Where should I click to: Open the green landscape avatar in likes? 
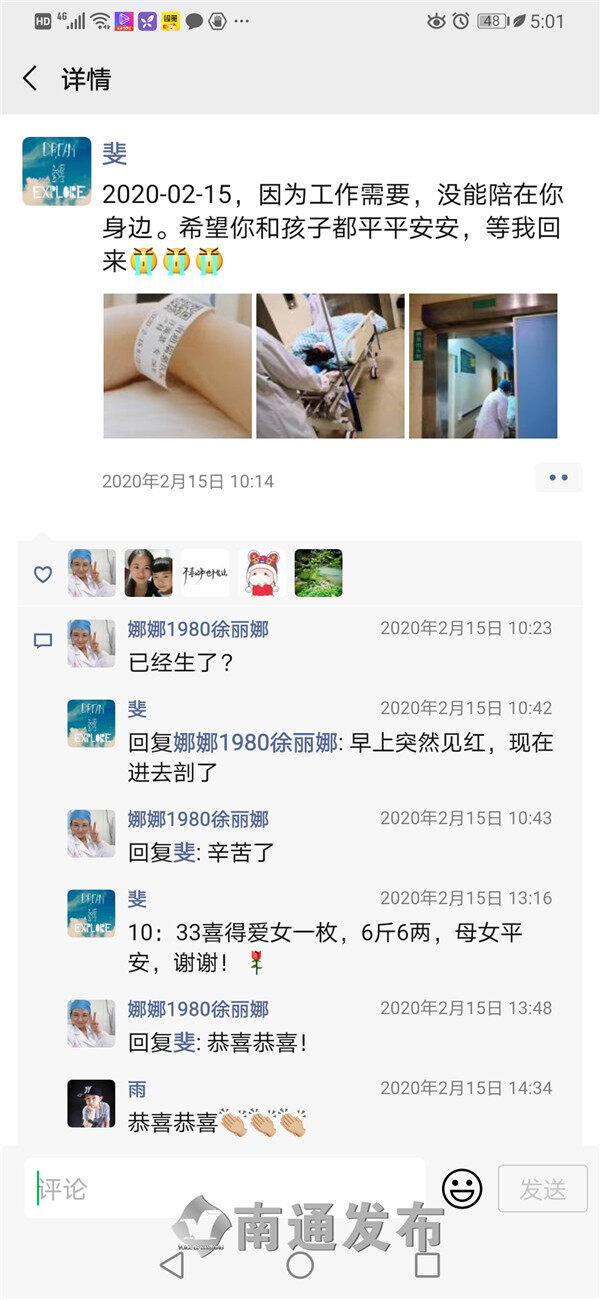318,573
